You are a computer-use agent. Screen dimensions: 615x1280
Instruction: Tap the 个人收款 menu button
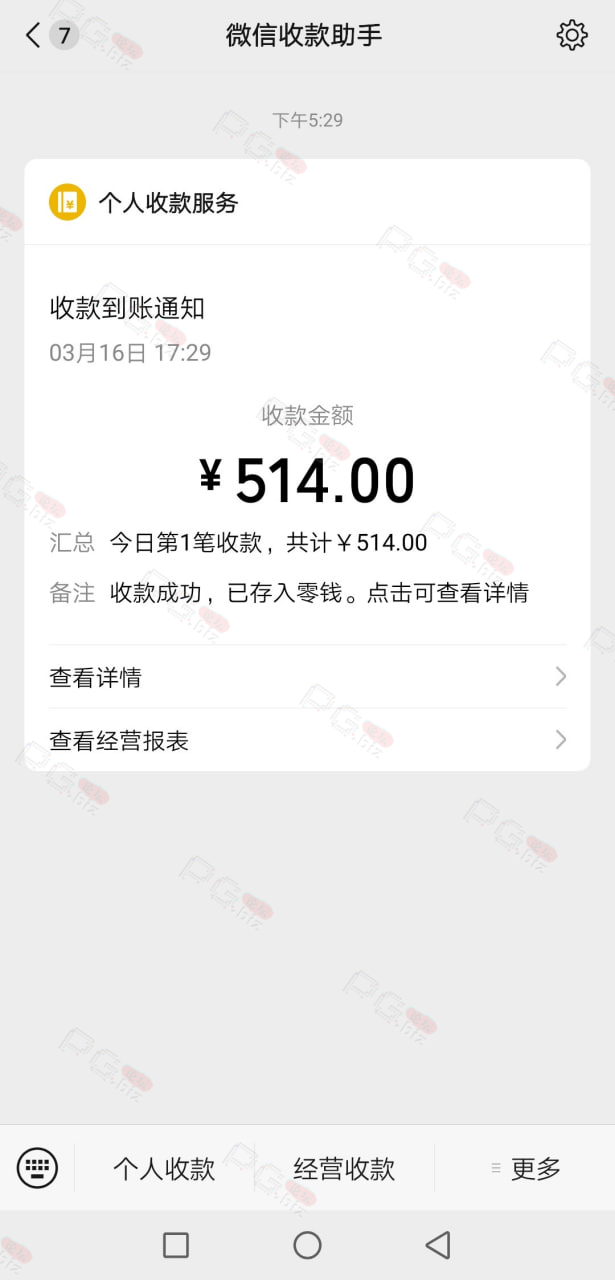coord(164,1168)
